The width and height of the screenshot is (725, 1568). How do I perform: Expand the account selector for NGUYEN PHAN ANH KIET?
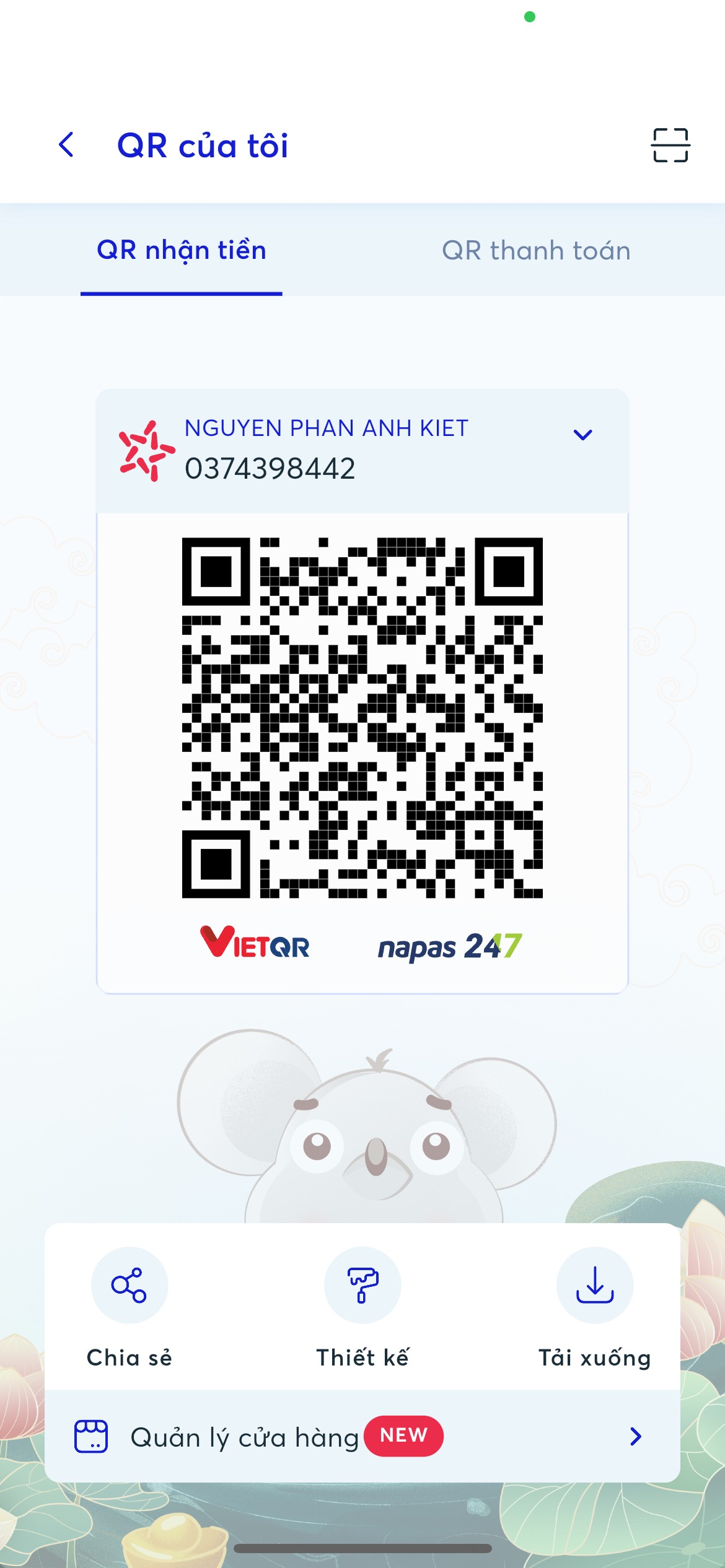click(x=582, y=435)
